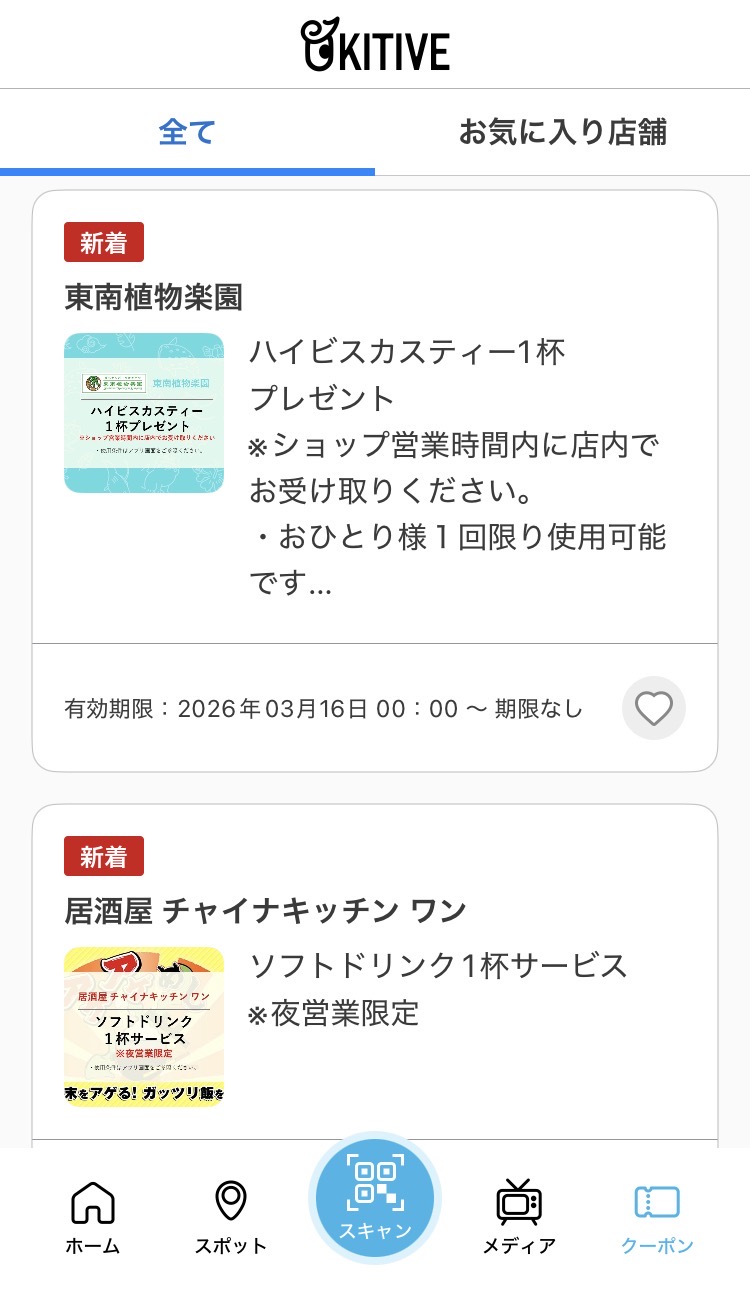
Task: Tap the QR code symbol inside the scan button
Action: (x=374, y=1183)
